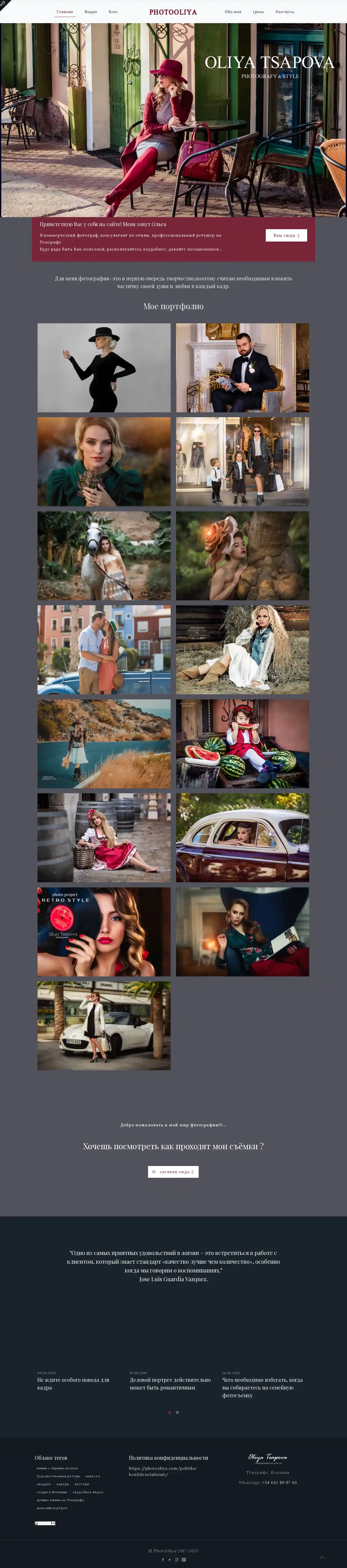This screenshot has height=1568, width=347.
Task: Select the tag 'свадебное видео'
Action: pos(88,1492)
